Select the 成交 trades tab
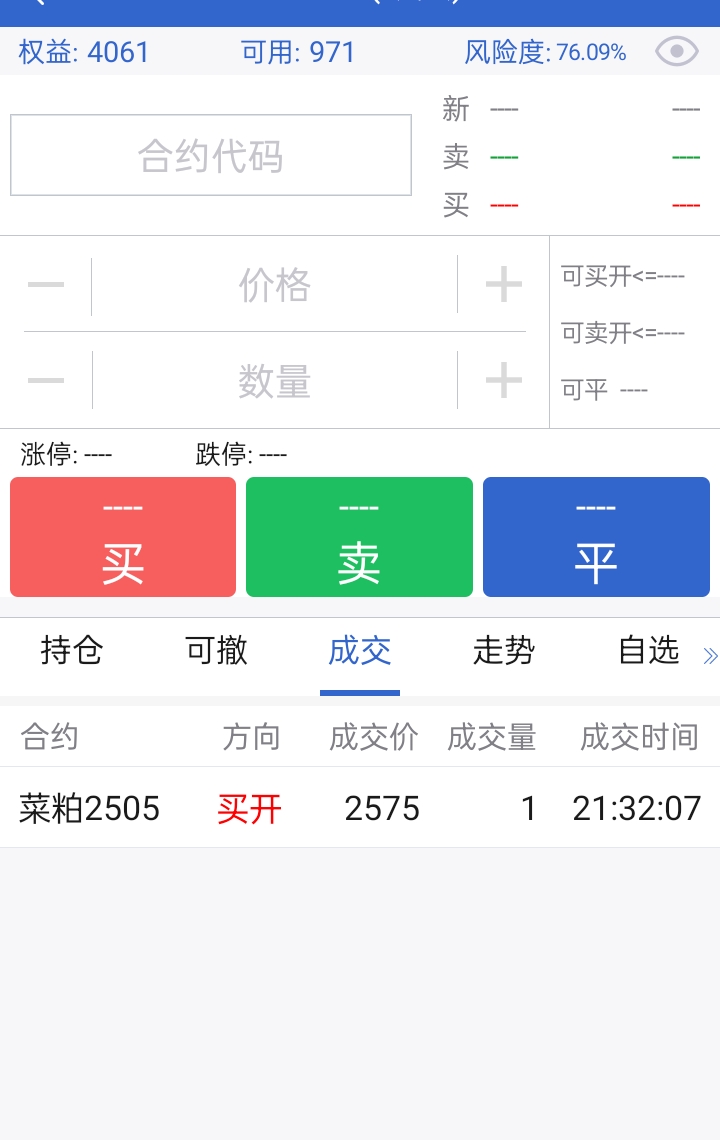Screen dimensions: 720x1140 click(x=360, y=652)
